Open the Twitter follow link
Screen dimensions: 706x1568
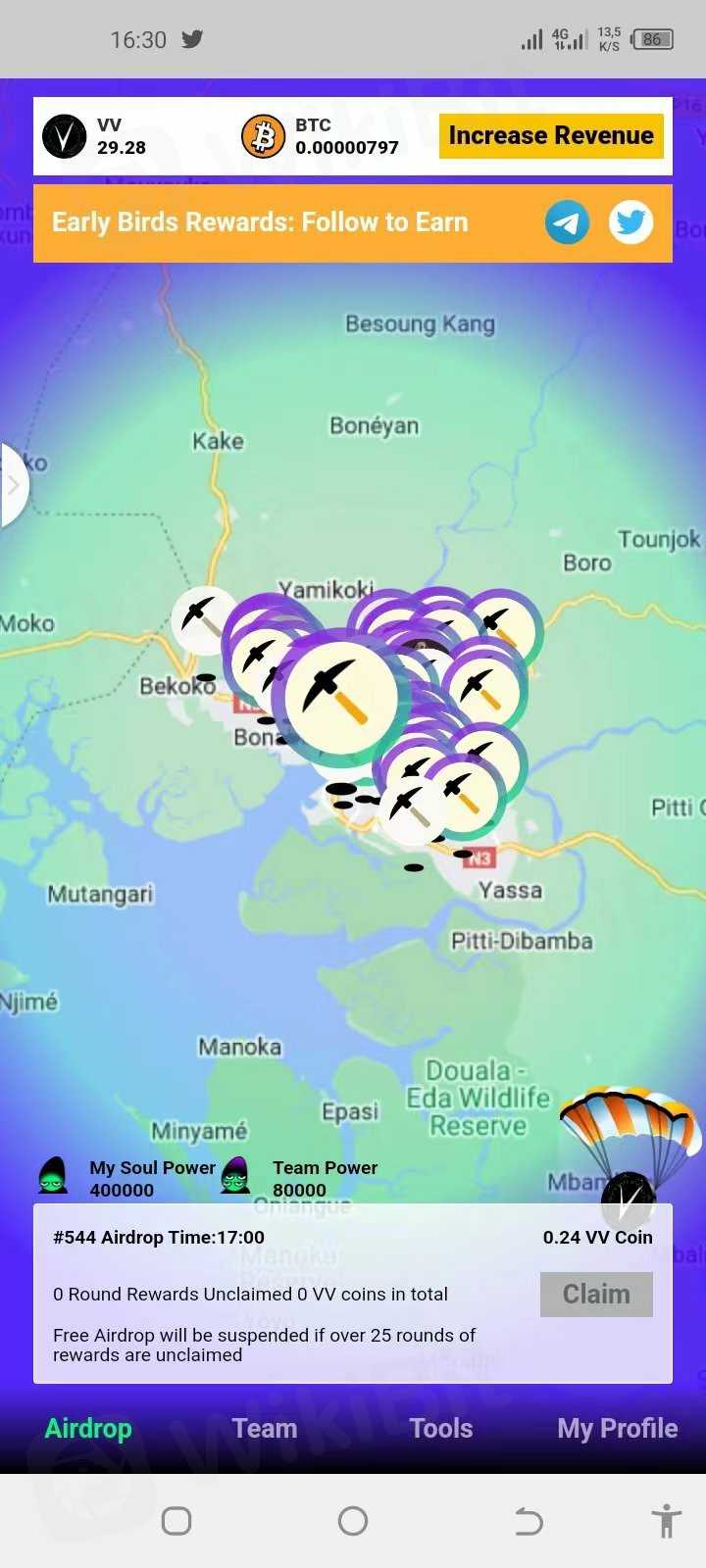point(630,222)
